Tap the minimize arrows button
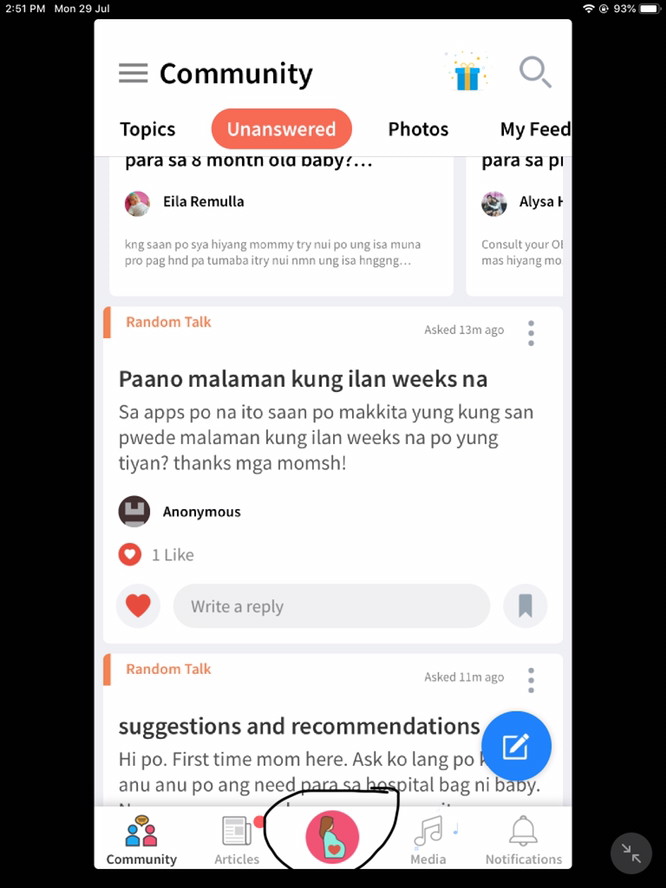 [x=631, y=853]
